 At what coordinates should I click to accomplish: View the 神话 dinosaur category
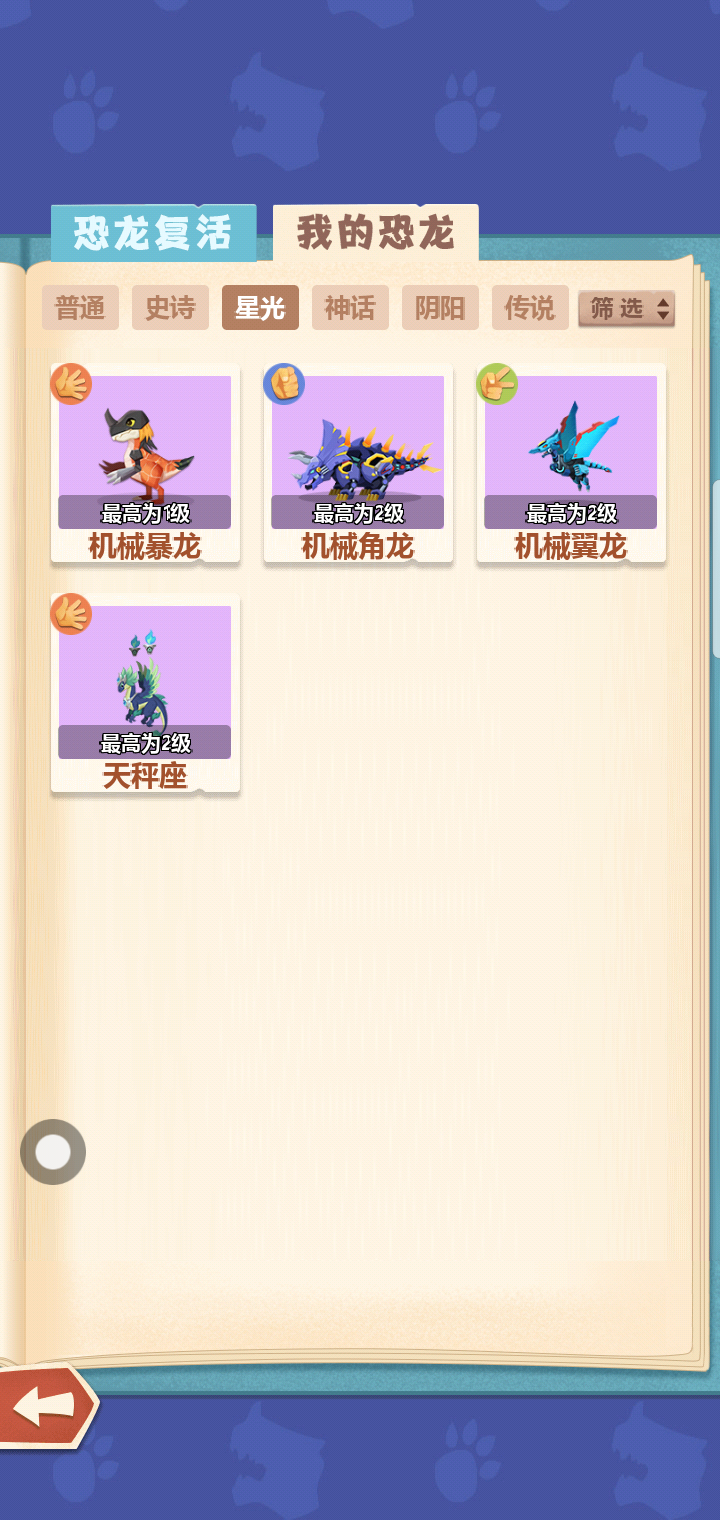(x=350, y=308)
